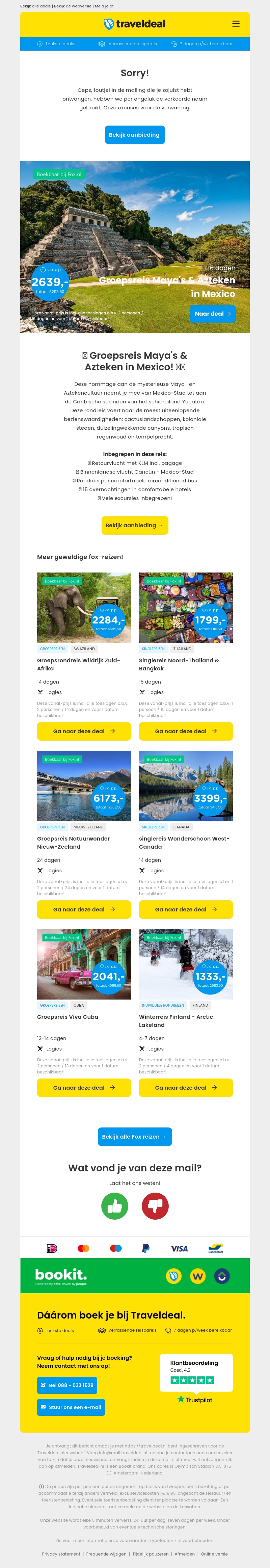Call via Bel 088 - 033 1528 button

coord(67,1385)
